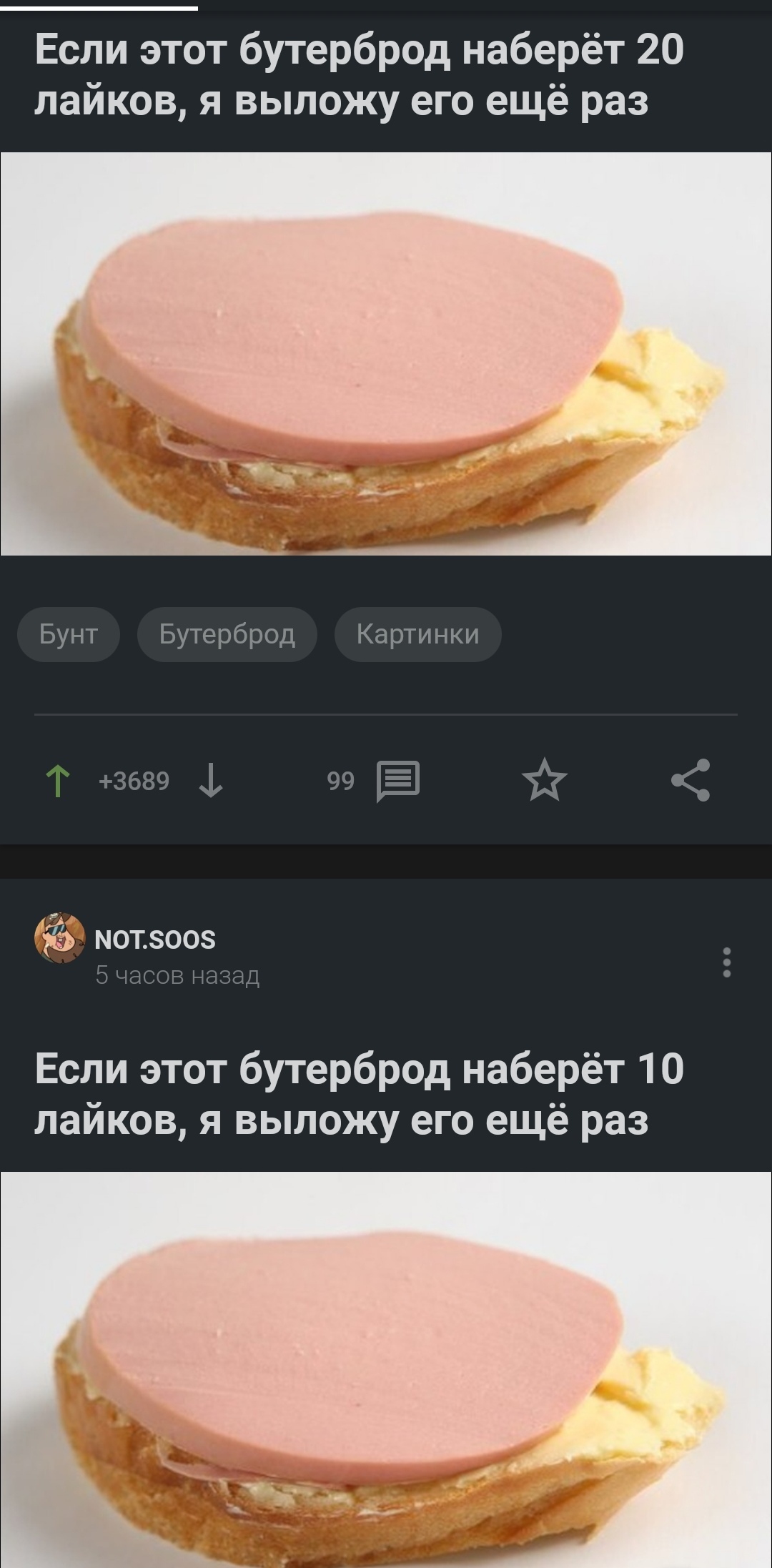Open NOT.SOOS author profile
Viewport: 772px width, 1568px height.
tap(154, 939)
